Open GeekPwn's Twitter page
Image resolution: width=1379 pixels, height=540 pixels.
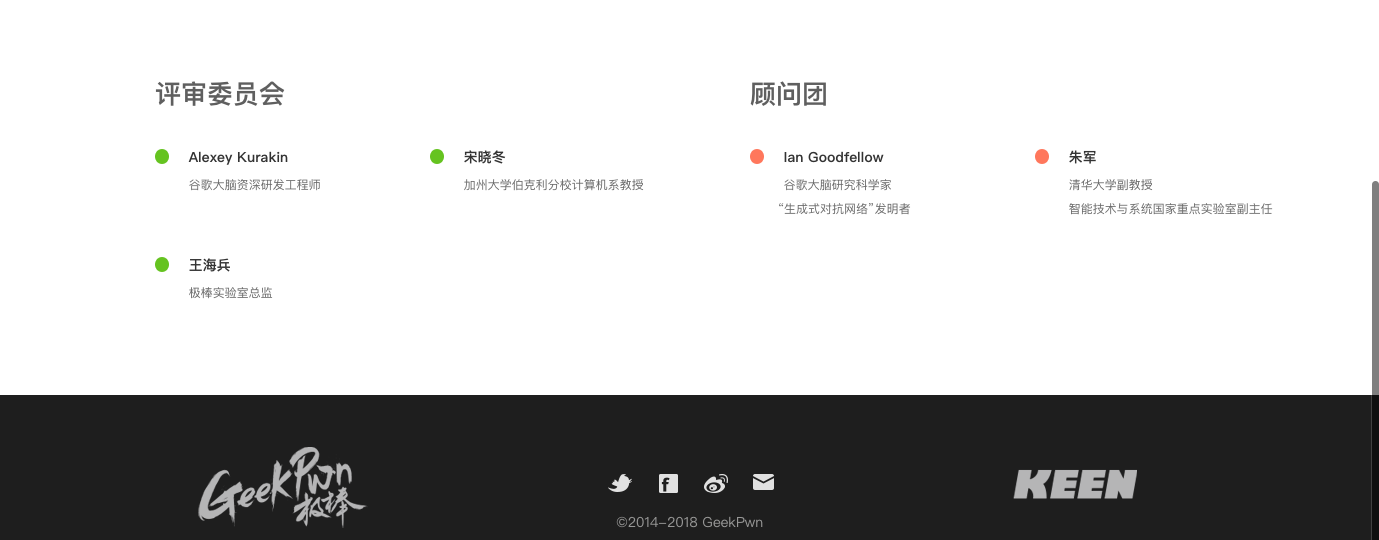[x=620, y=484]
